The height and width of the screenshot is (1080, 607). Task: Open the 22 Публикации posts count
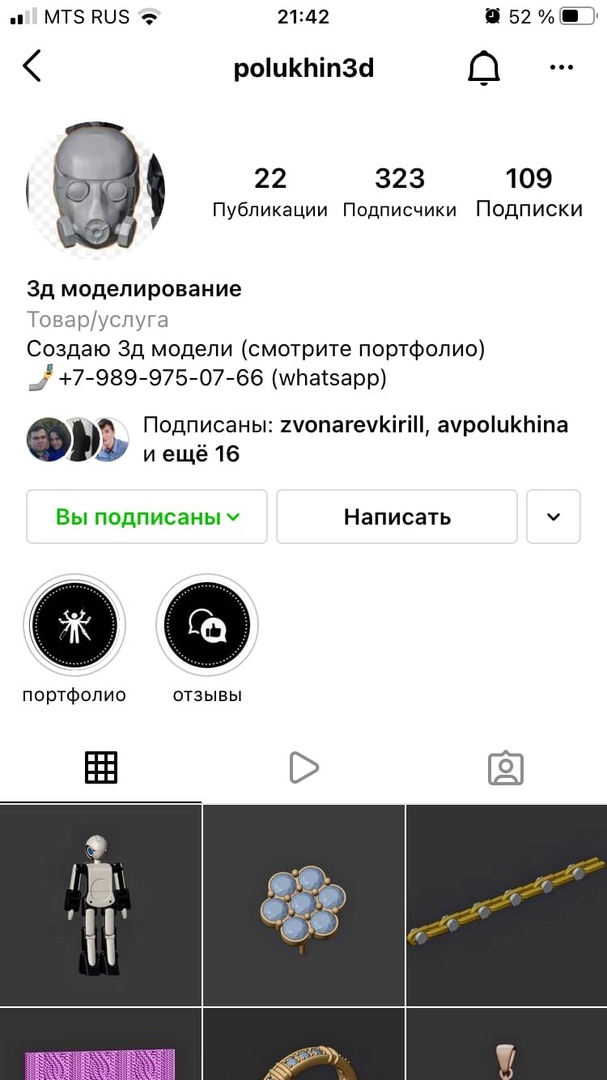[270, 192]
